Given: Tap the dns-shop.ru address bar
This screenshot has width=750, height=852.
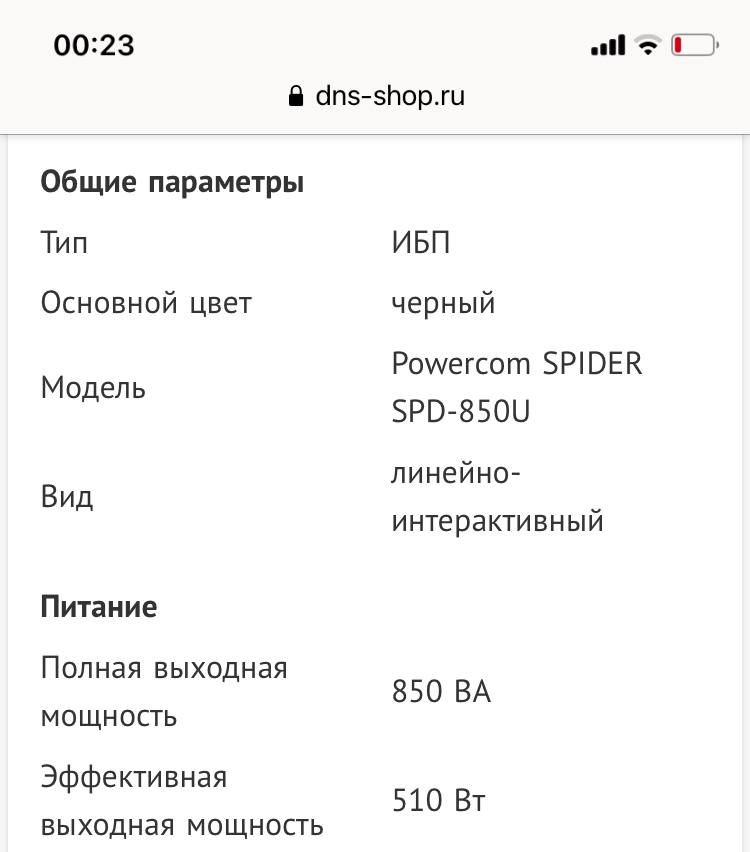Looking at the screenshot, I should tap(376, 96).
